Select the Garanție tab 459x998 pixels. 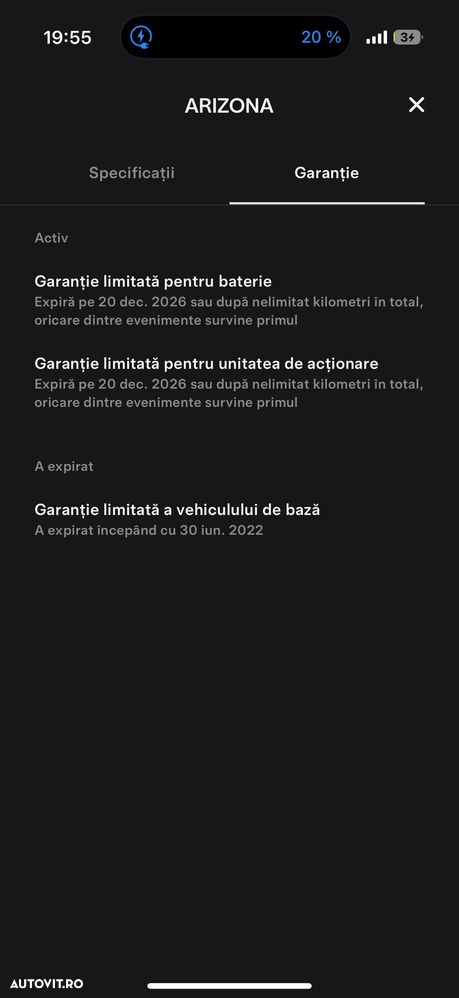point(327,173)
